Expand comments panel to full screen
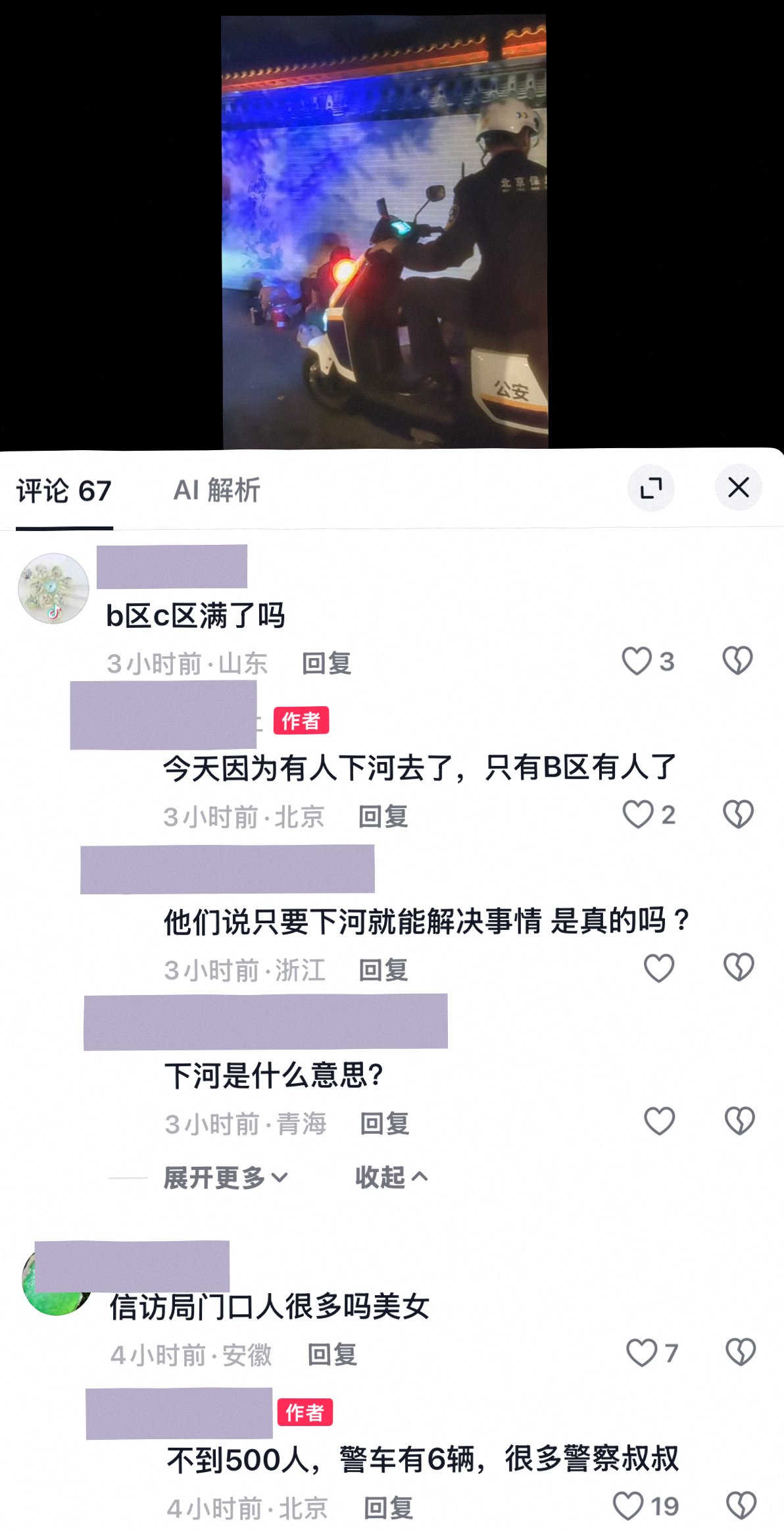The height and width of the screenshot is (1530, 784). pos(651,488)
